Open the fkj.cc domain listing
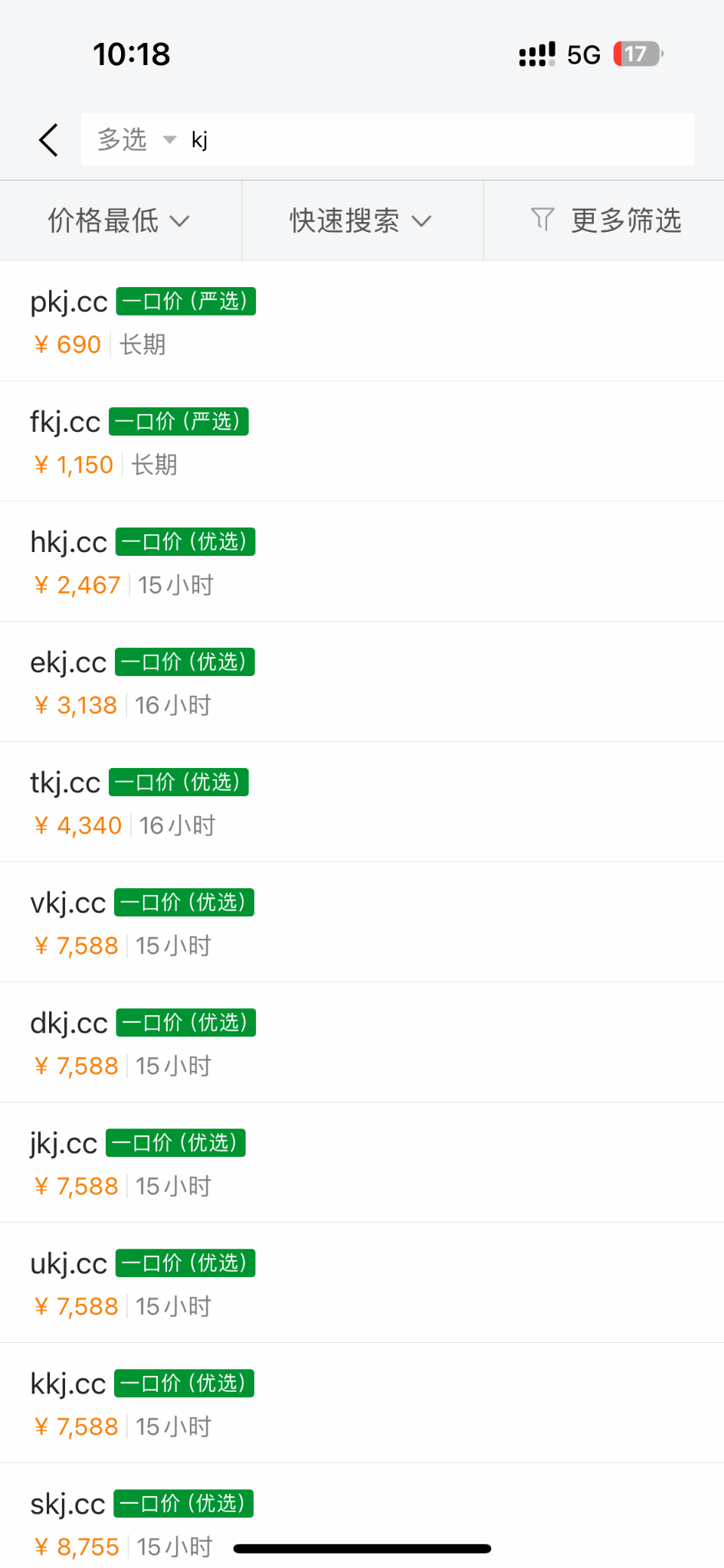 pyautogui.click(x=362, y=442)
